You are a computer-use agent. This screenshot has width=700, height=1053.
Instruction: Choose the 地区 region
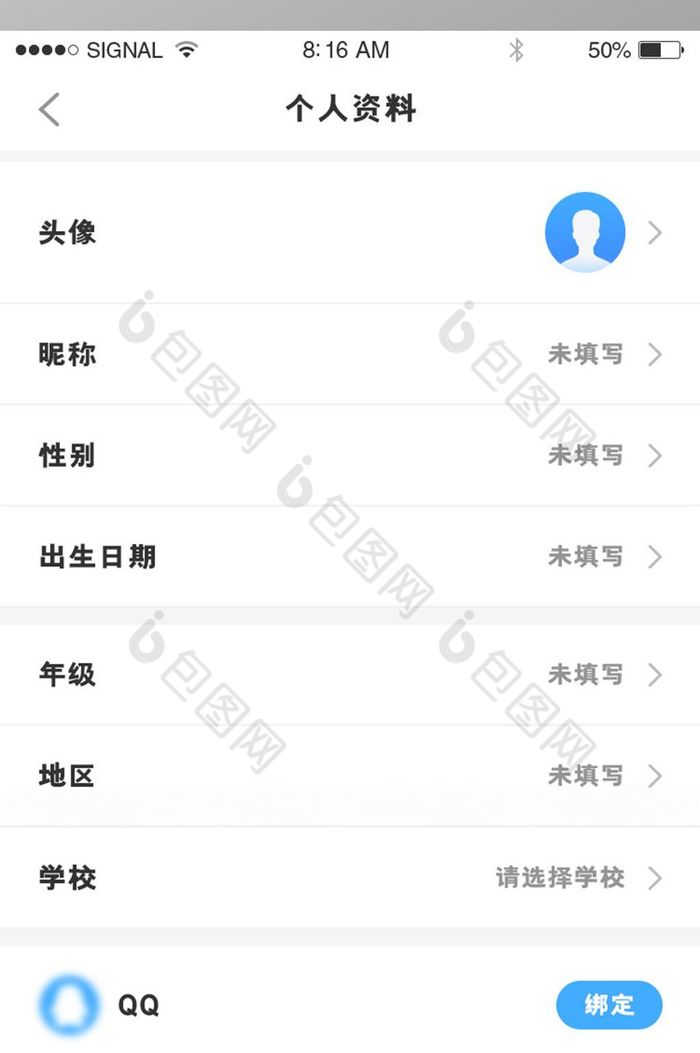coord(350,776)
